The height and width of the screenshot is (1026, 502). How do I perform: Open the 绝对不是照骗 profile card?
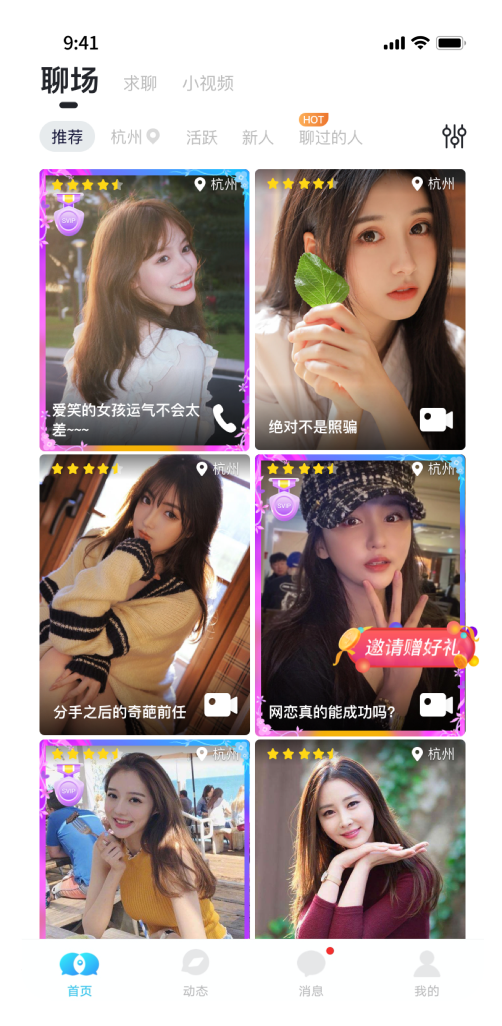(x=360, y=310)
